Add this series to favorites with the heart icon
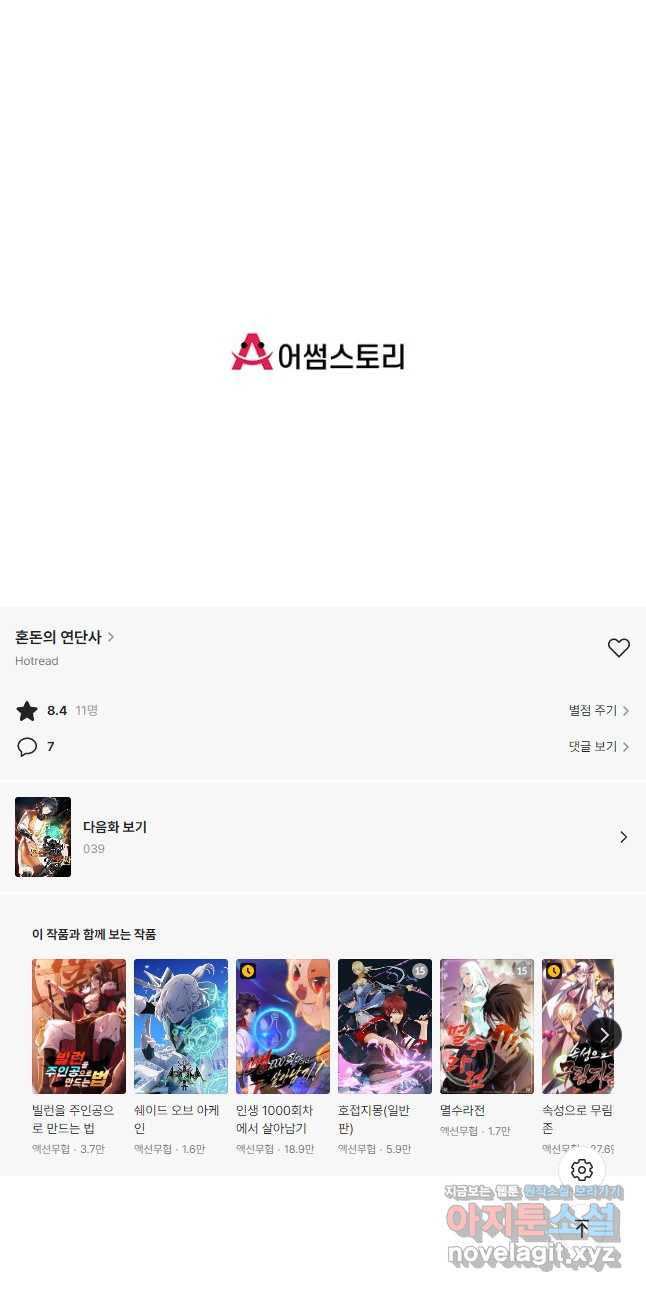646x1292 pixels. click(618, 648)
